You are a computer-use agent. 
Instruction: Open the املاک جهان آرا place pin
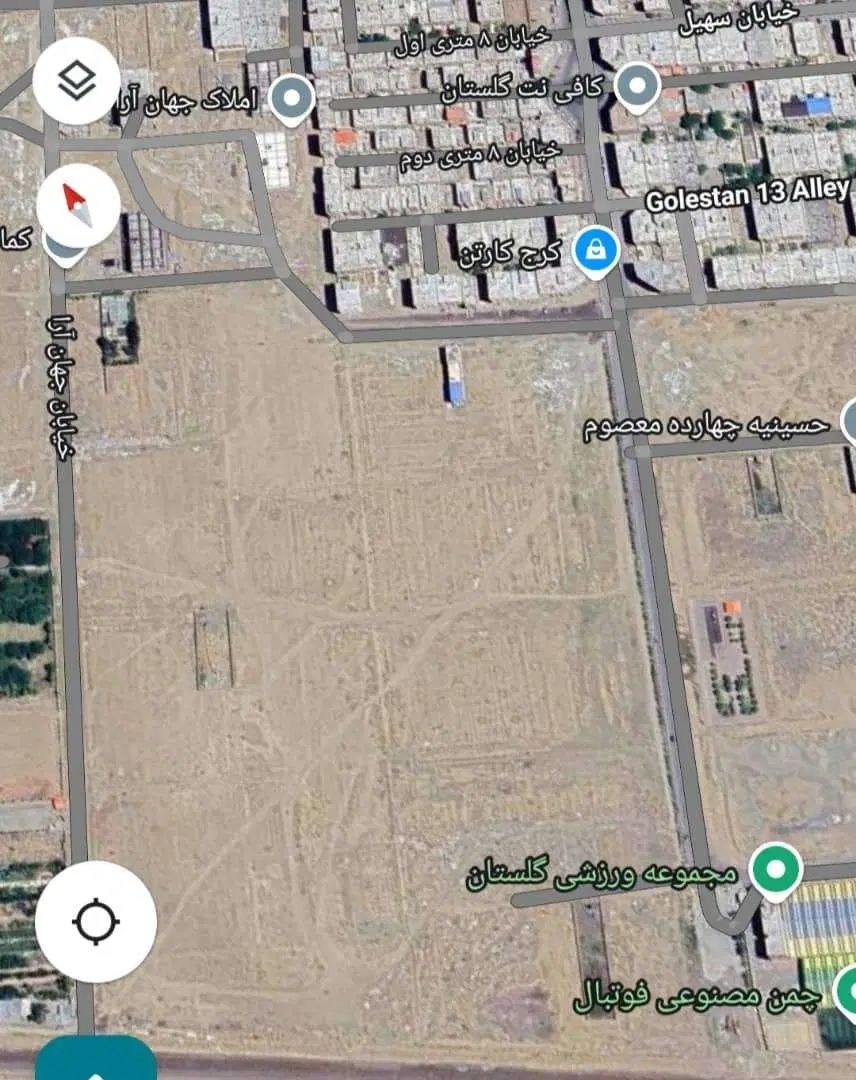292,99
